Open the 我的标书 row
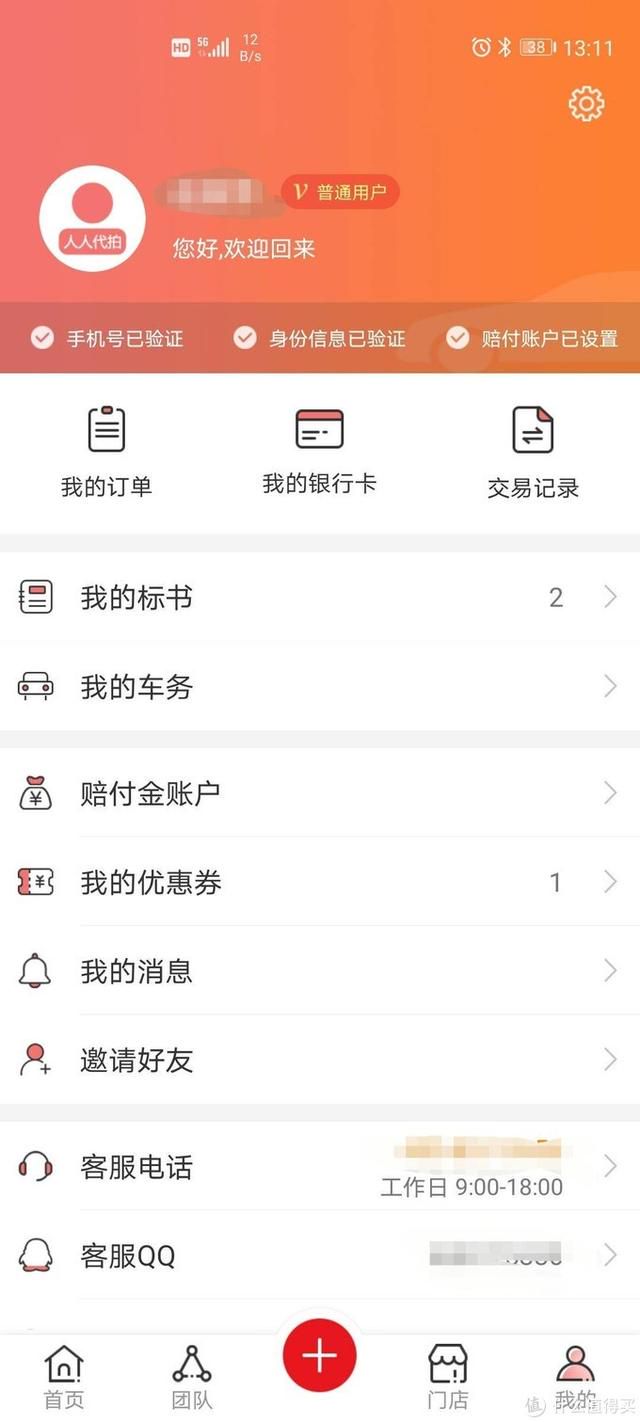640x1422 pixels. pyautogui.click(x=320, y=597)
